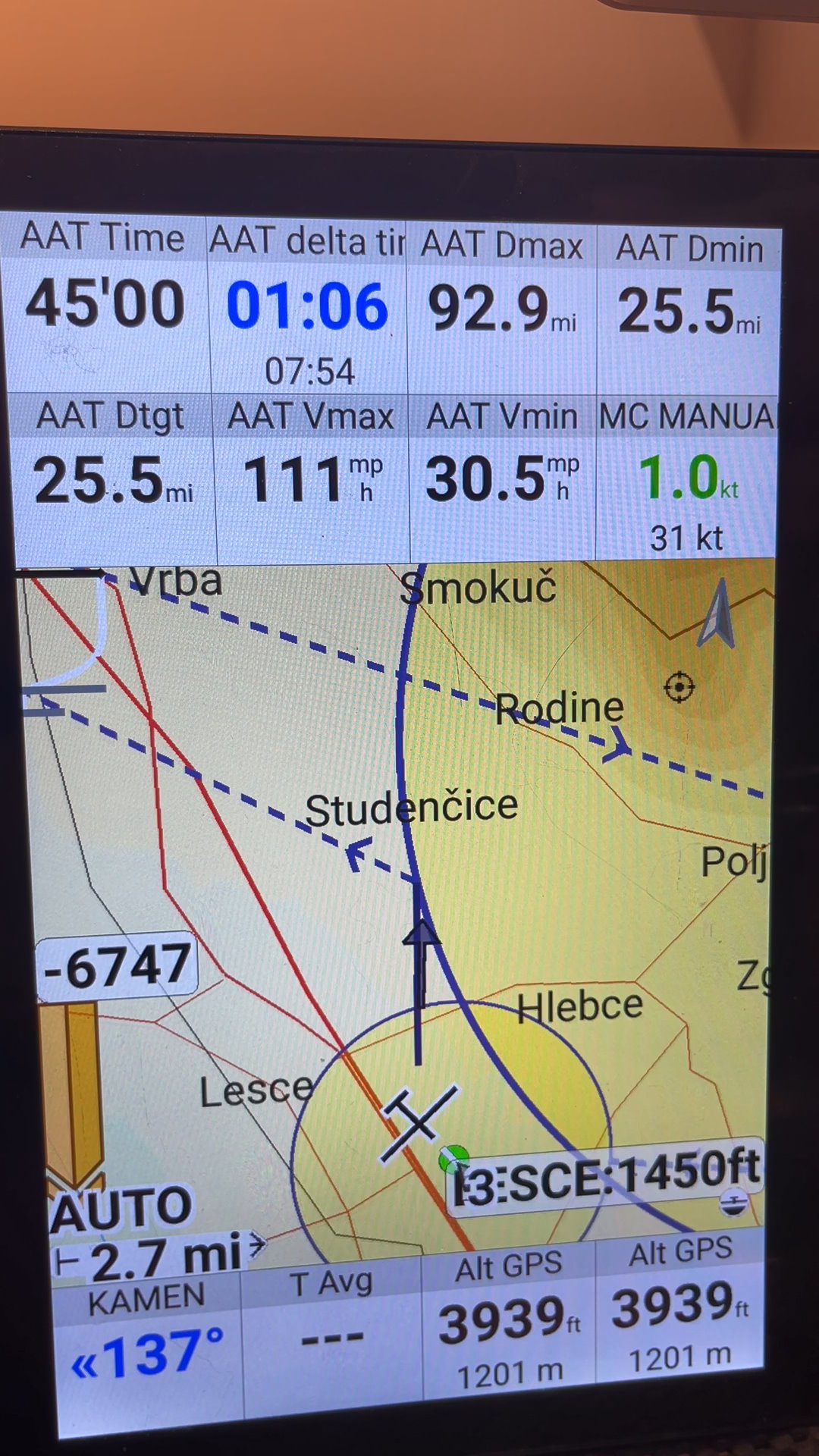Viewport: 819px width, 1456px height.
Task: Open the AAT Dtgt infobox
Action: [x=112, y=478]
